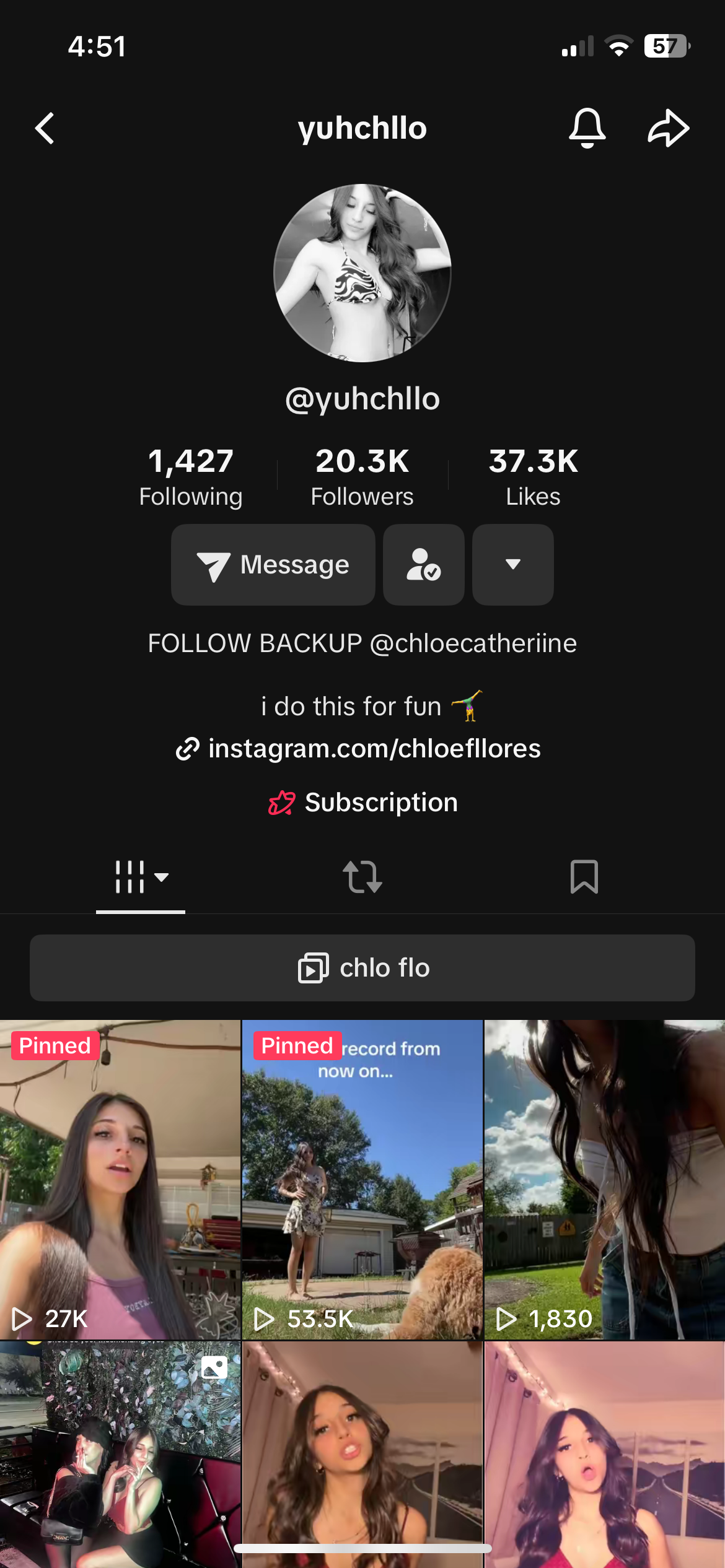Switch to the reposts tab
Viewport: 725px width, 1568px height.
362,877
